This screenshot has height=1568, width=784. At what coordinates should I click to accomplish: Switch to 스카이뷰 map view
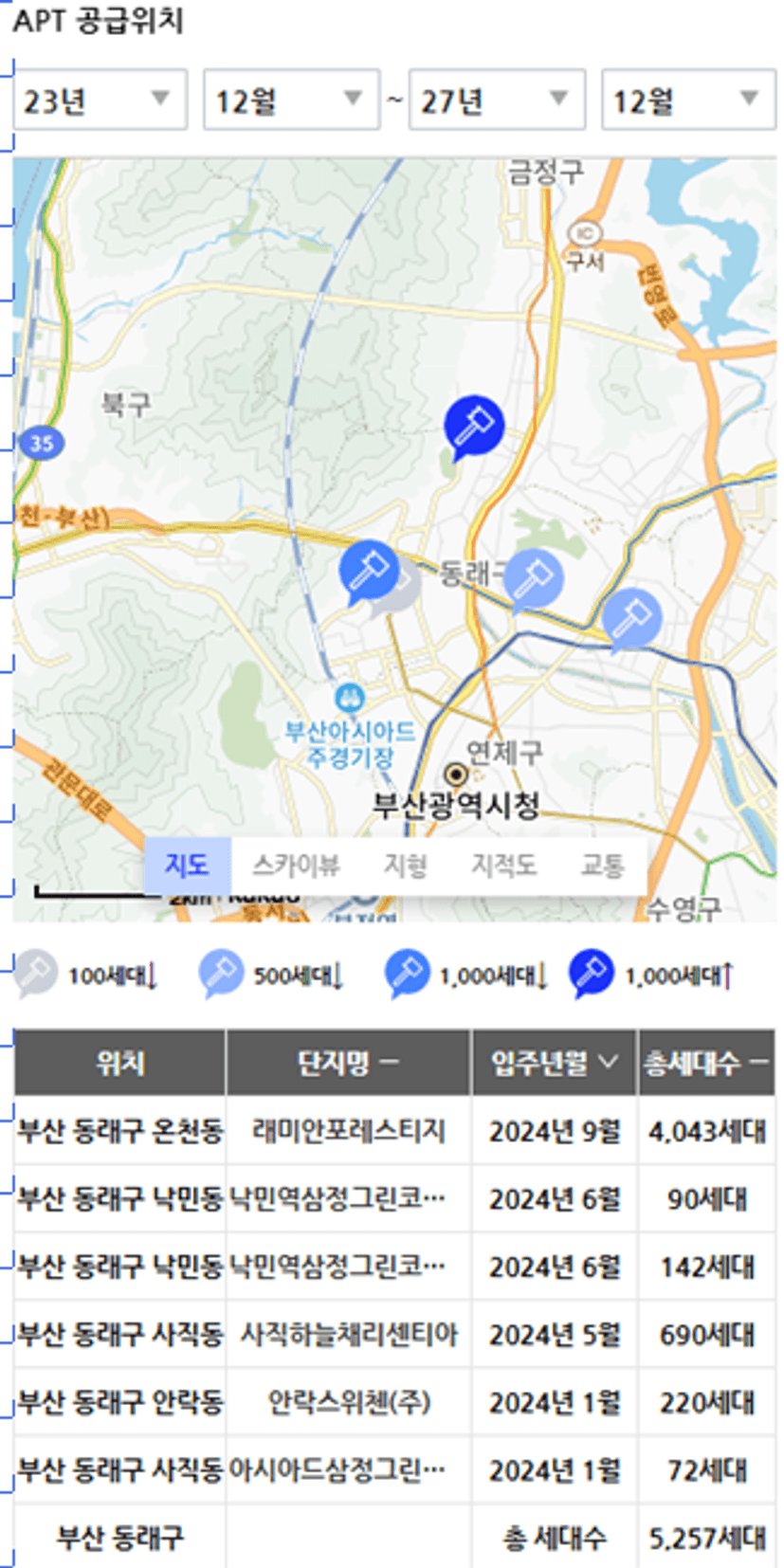point(296,865)
